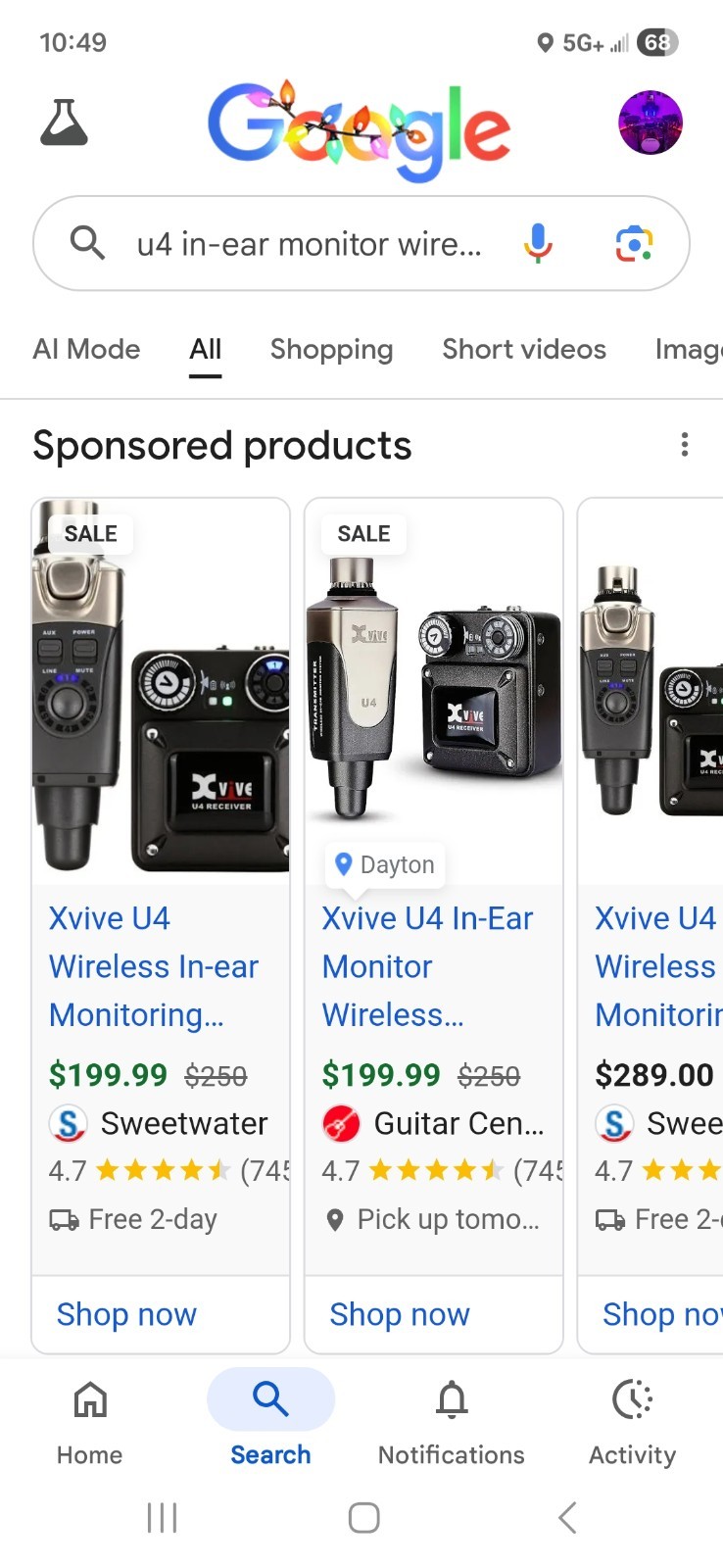Open the Android recent apps button
This screenshot has width=723, height=1568.
[x=161, y=1517]
